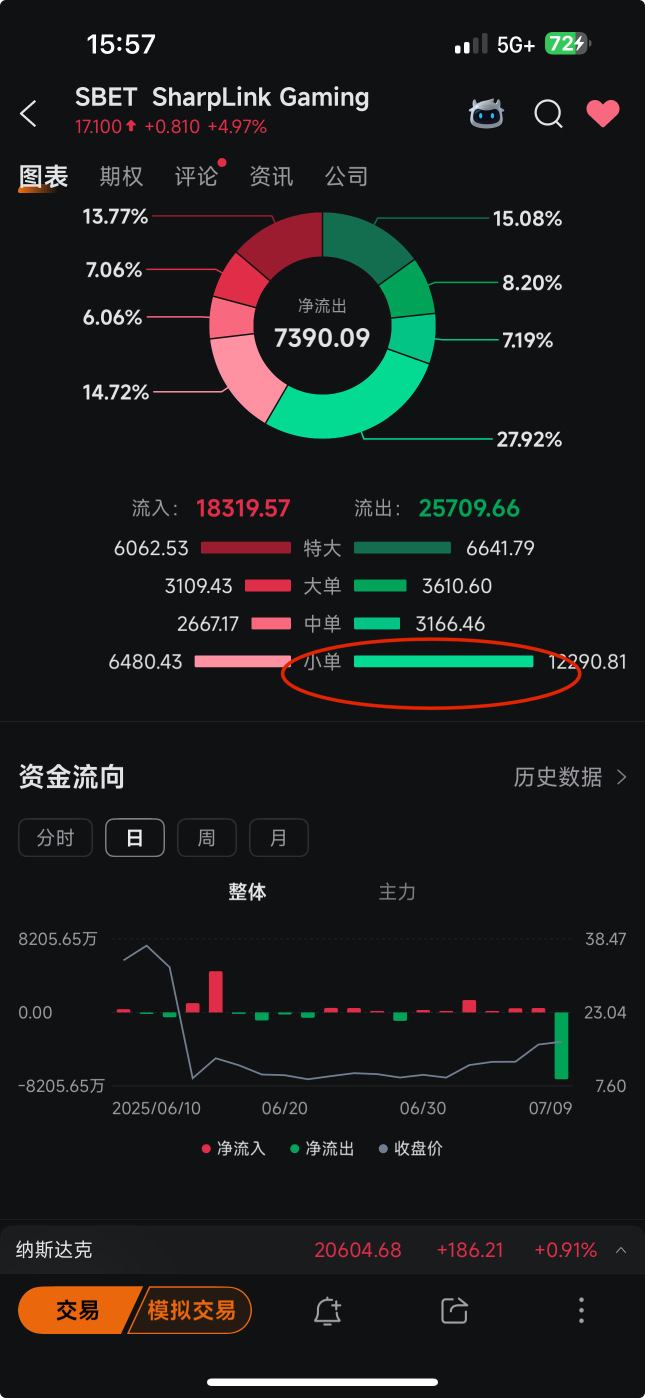Open the three-dot more menu
This screenshot has width=645, height=1398.
(581, 1311)
